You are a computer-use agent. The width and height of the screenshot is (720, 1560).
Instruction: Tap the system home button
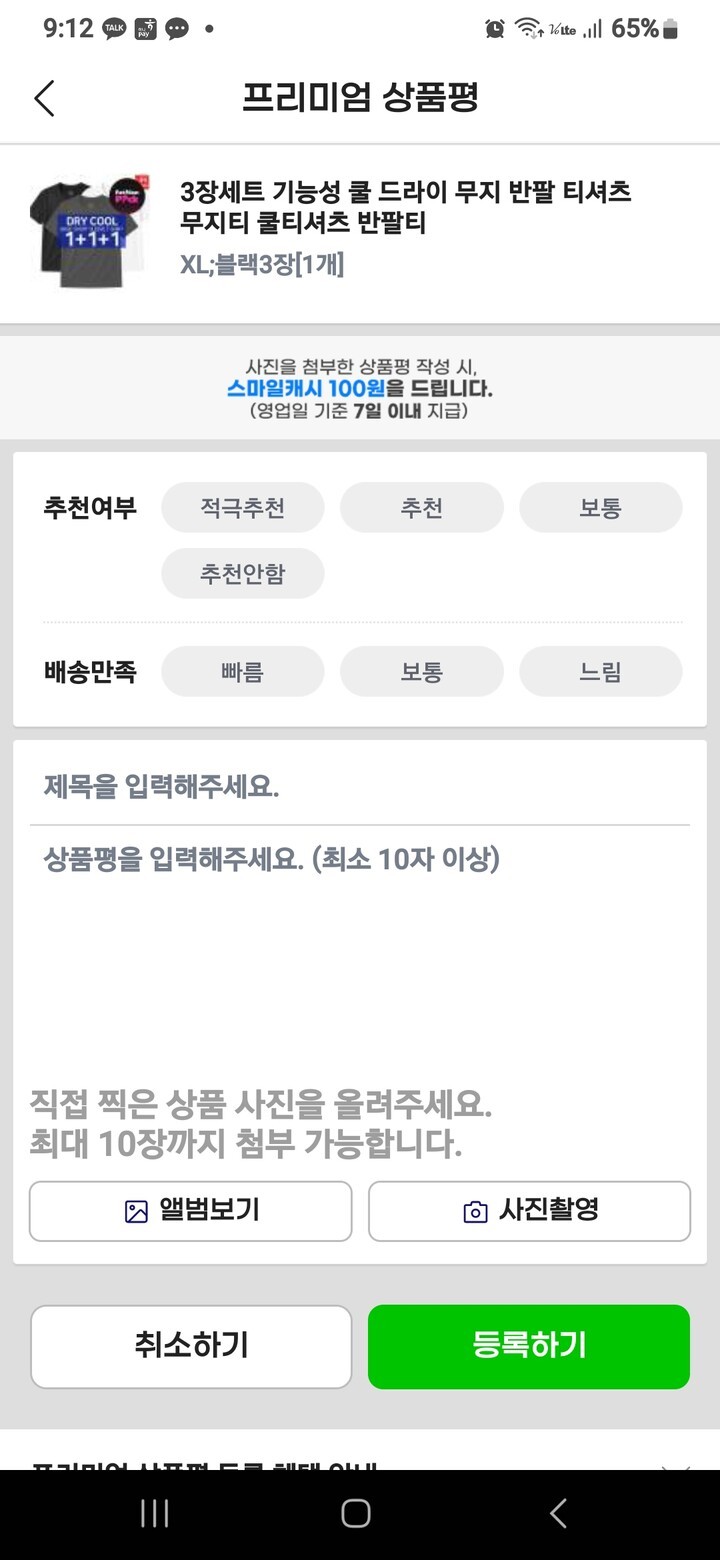pos(356,1513)
